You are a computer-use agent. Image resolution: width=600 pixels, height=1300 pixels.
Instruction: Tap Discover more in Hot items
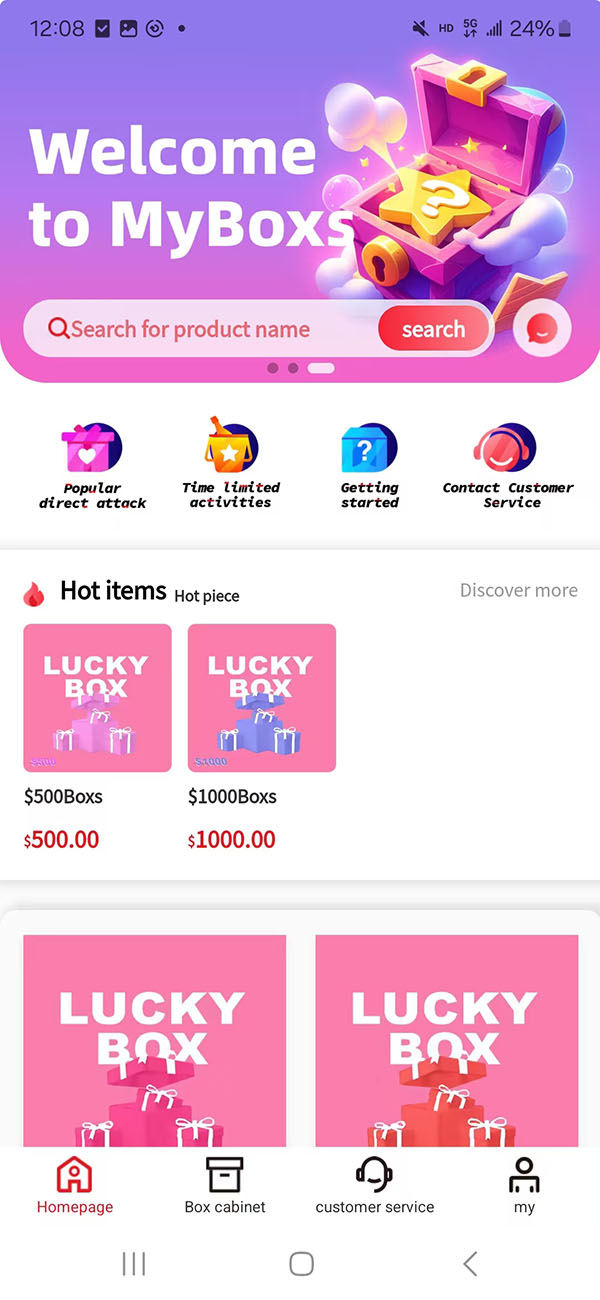tap(518, 590)
